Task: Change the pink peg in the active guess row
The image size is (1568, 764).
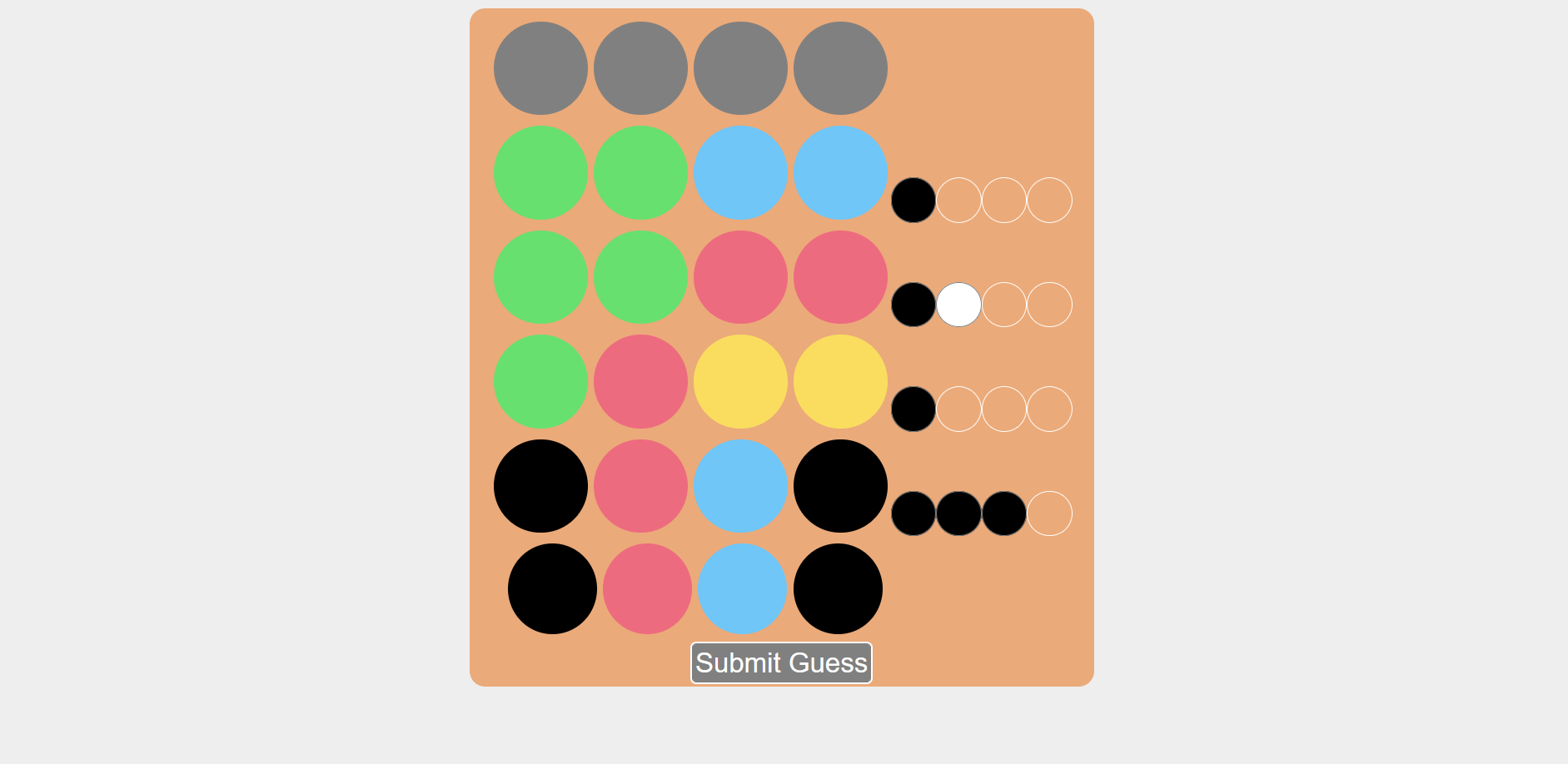Action: 647,588
